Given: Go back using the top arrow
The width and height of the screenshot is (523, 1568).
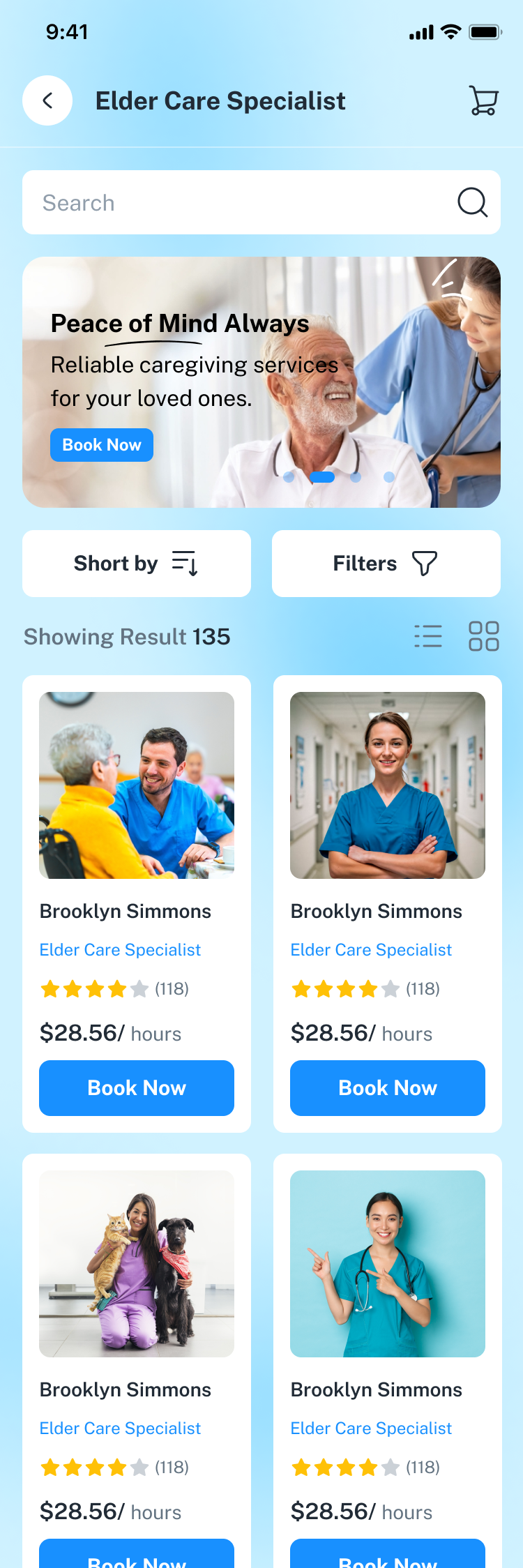Looking at the screenshot, I should coord(47,100).
